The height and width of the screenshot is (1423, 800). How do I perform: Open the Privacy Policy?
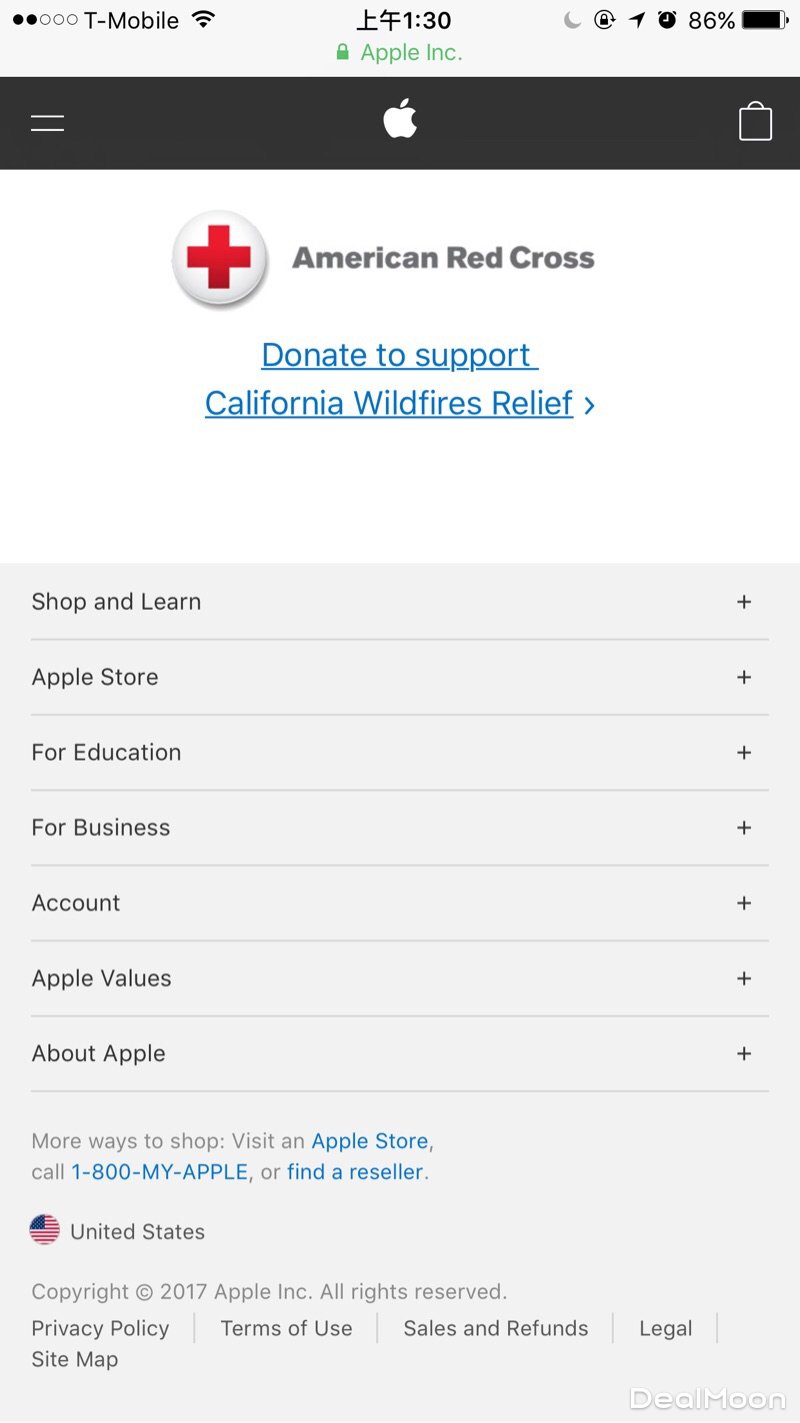click(x=100, y=1328)
